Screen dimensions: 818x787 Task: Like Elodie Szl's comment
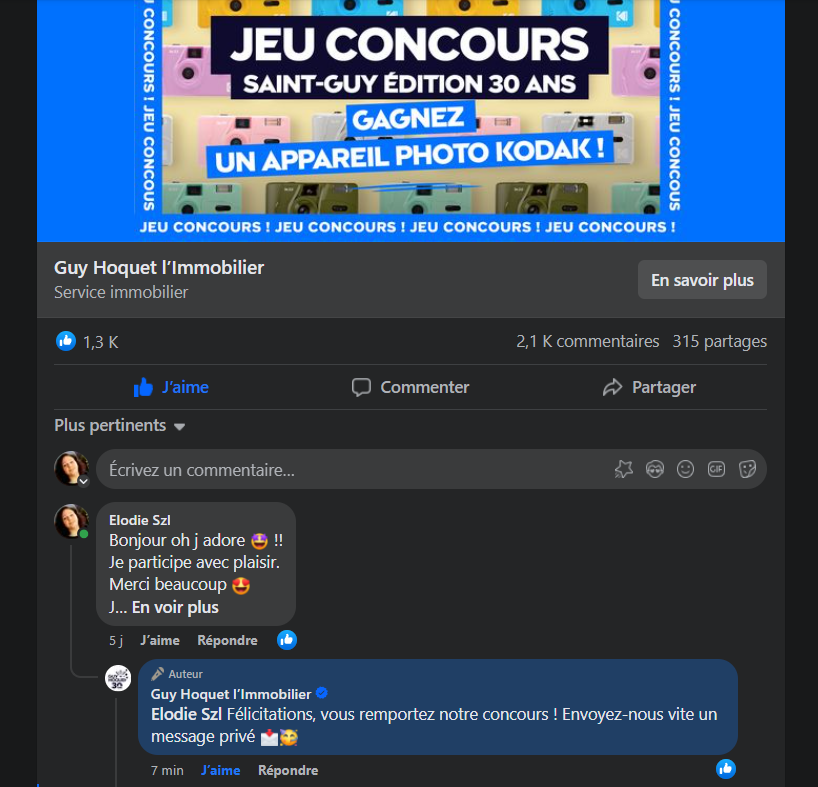coord(160,640)
